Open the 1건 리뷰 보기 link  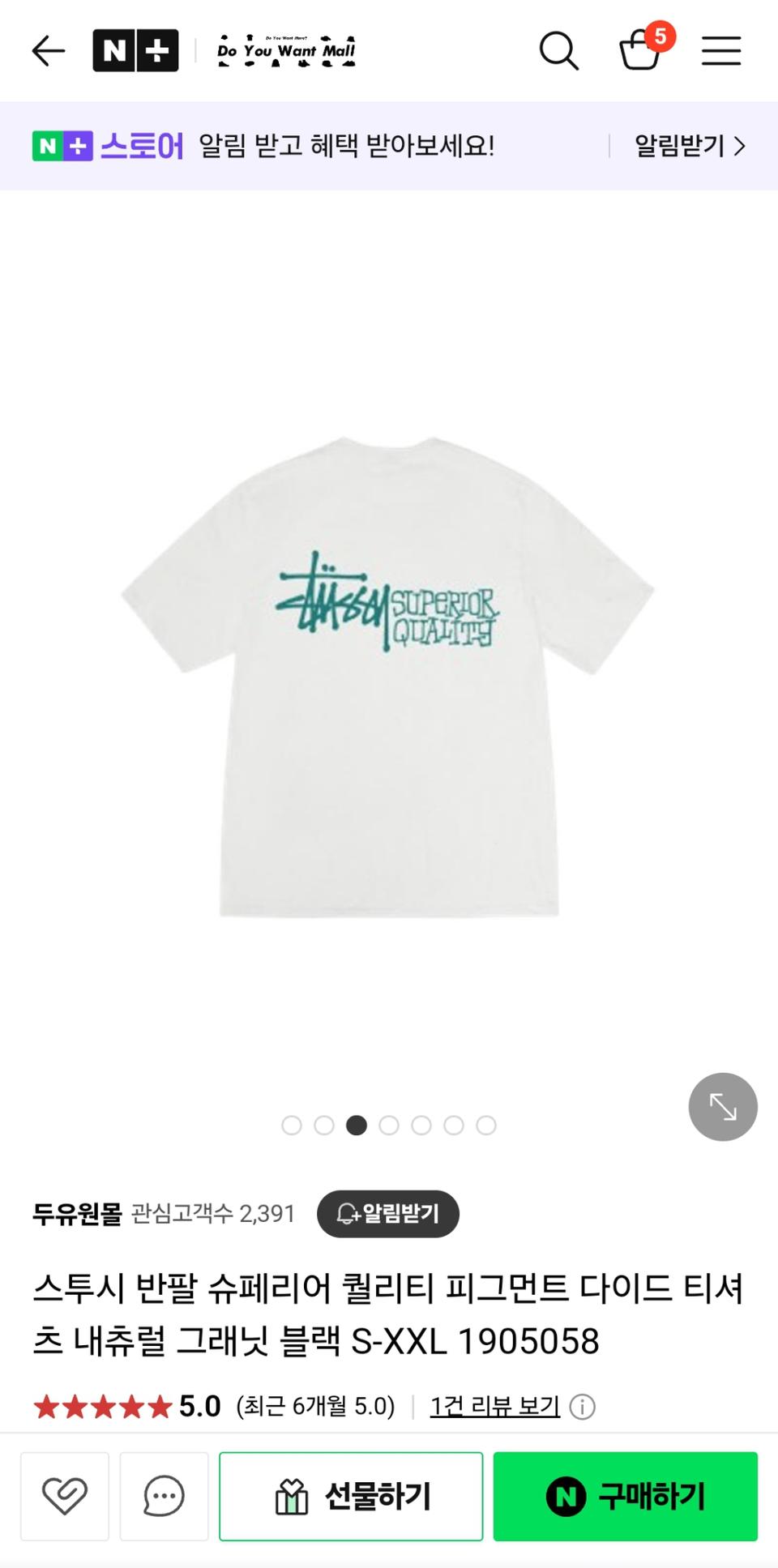tap(494, 1406)
